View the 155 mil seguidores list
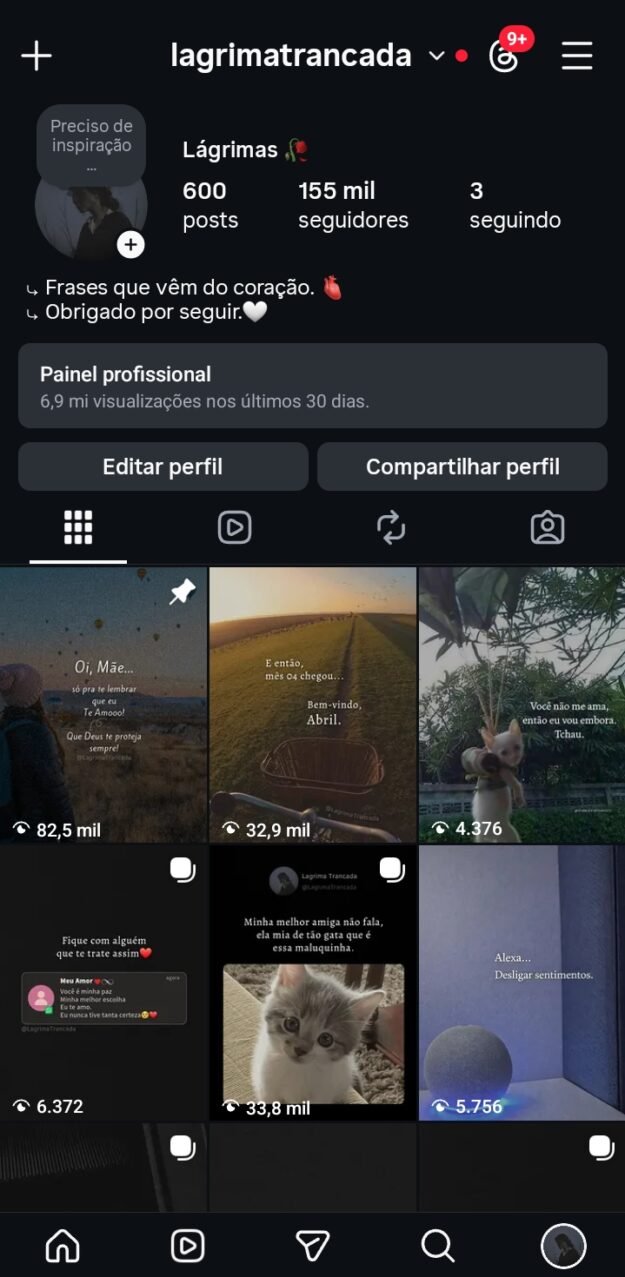This screenshot has height=1277, width=625. [x=353, y=205]
